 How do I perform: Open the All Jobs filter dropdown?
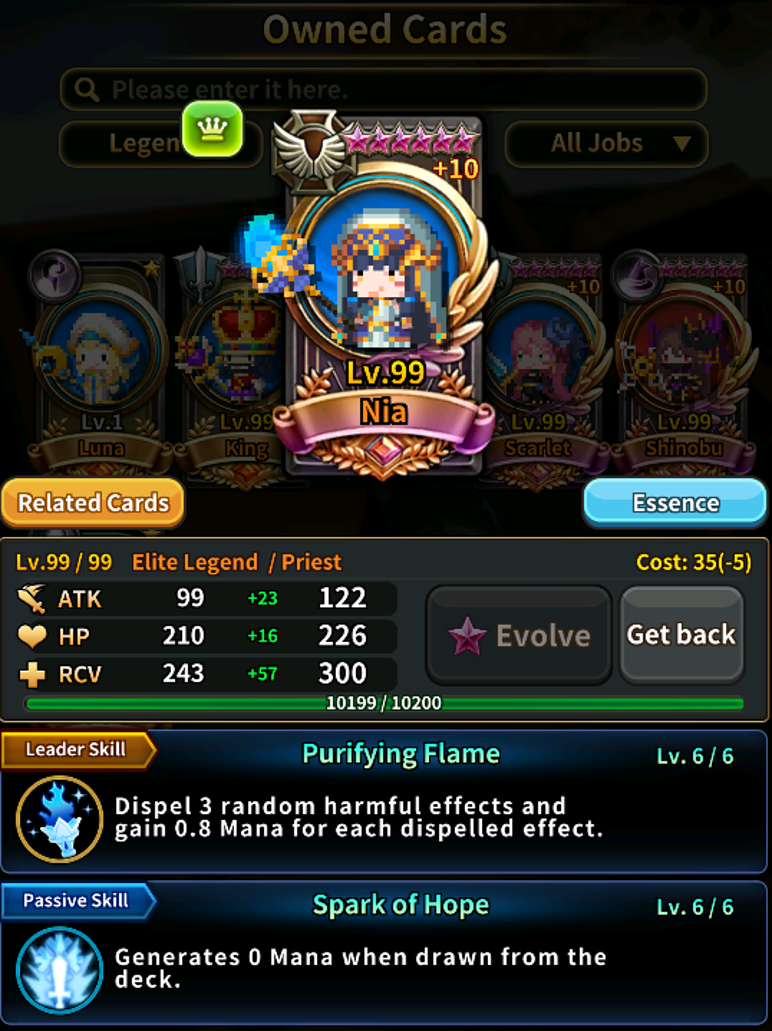(x=607, y=144)
